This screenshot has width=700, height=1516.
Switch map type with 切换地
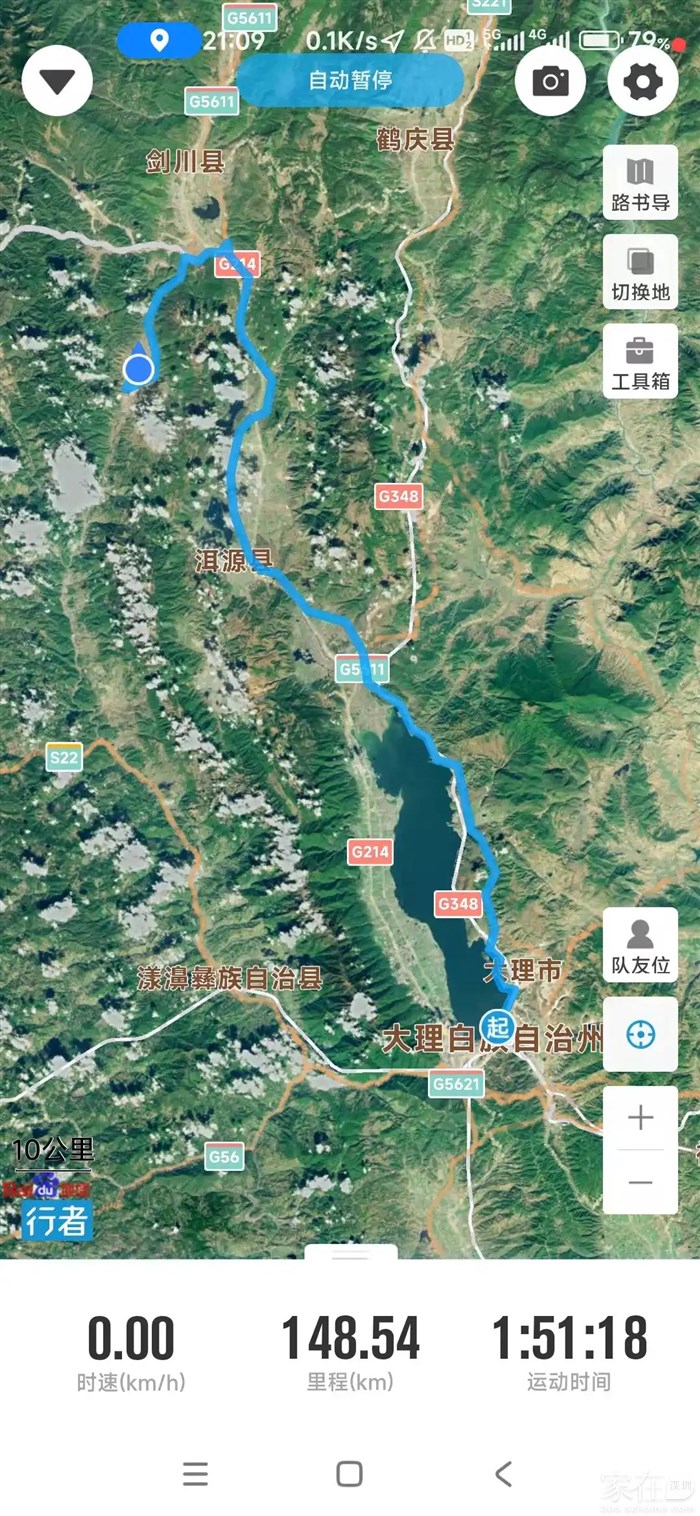pos(640,272)
